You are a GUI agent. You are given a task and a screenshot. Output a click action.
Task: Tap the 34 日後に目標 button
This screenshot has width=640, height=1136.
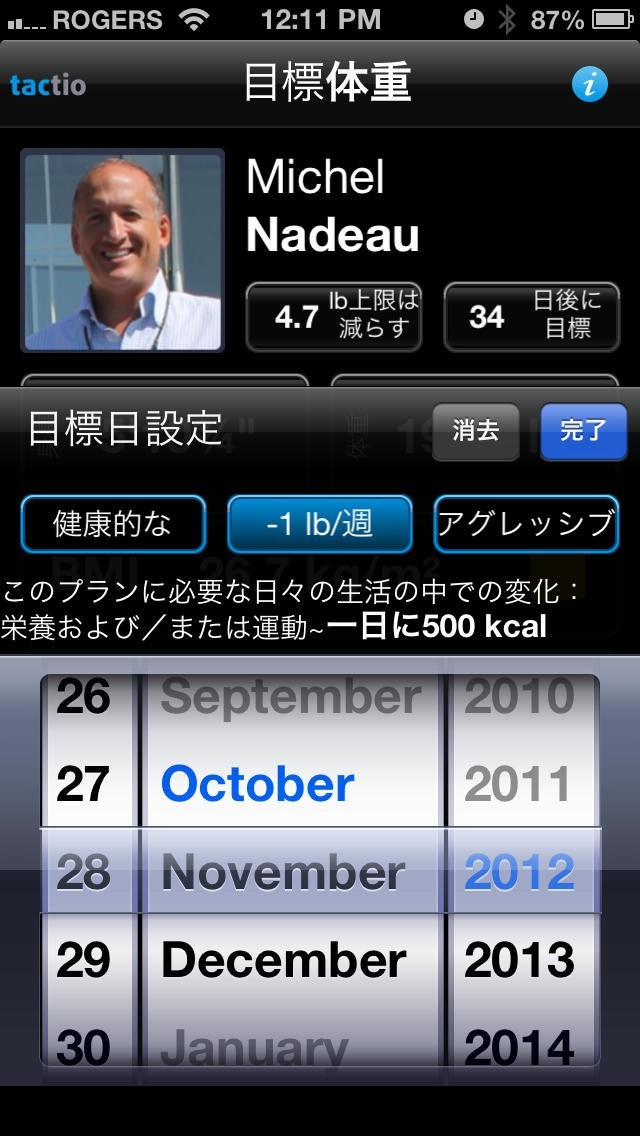531,316
